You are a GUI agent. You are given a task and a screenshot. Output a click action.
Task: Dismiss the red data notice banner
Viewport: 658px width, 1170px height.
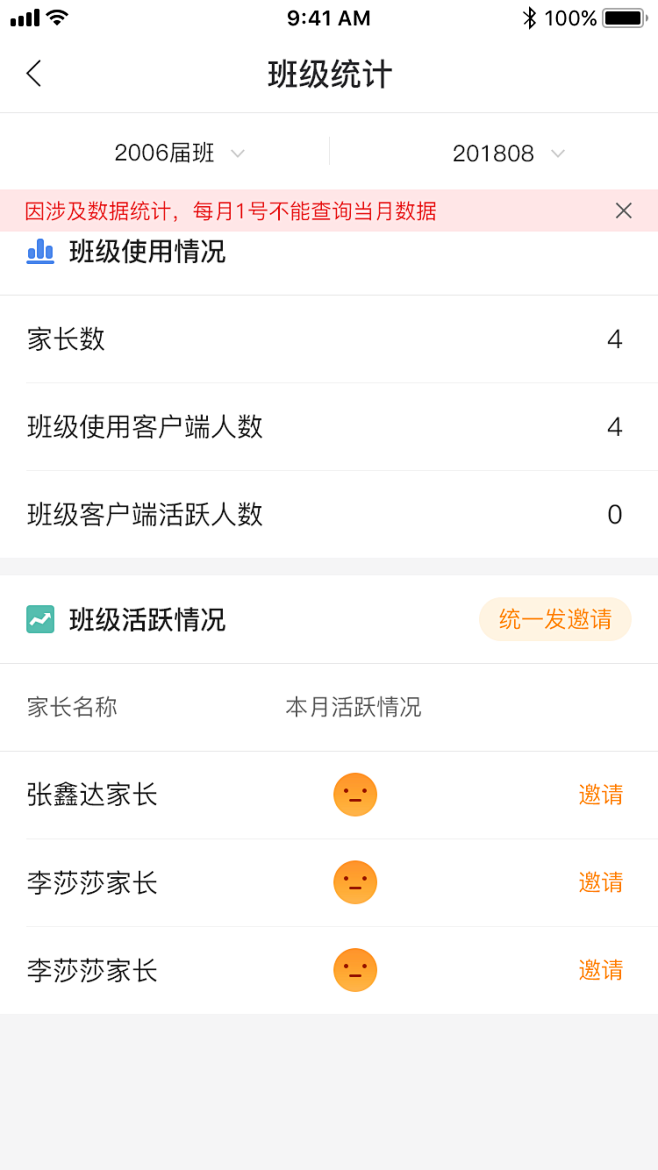pos(624,210)
